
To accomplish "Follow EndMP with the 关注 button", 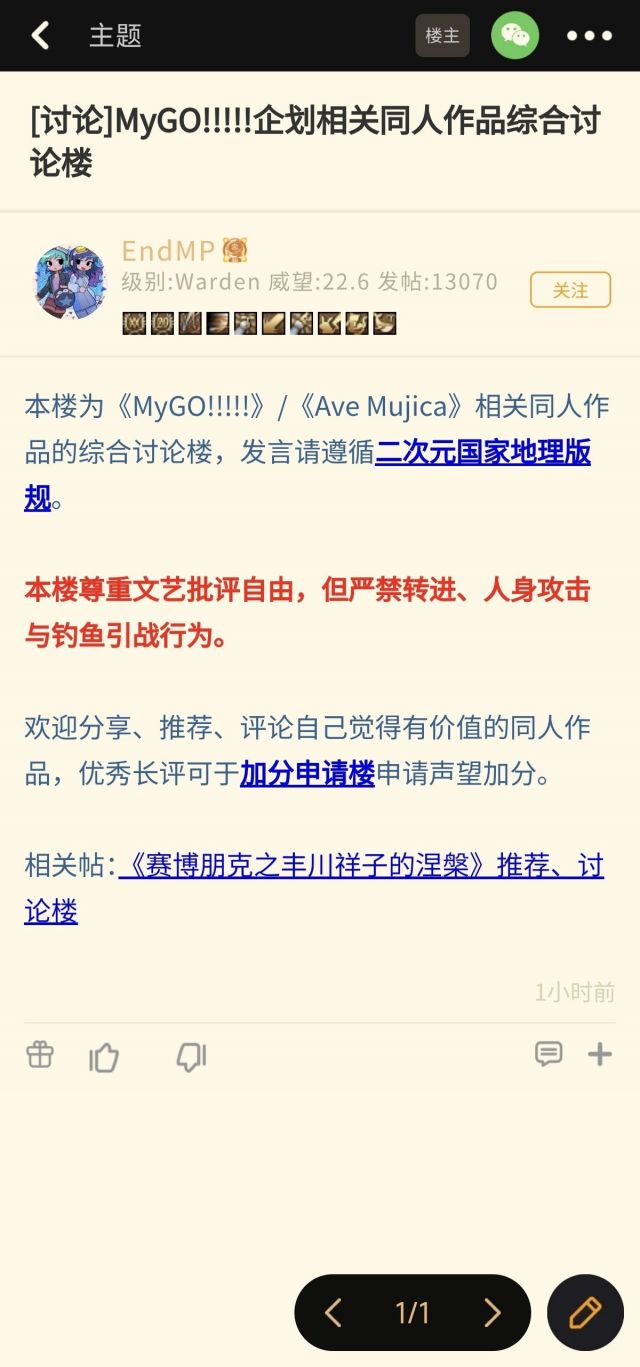I will click(570, 290).
